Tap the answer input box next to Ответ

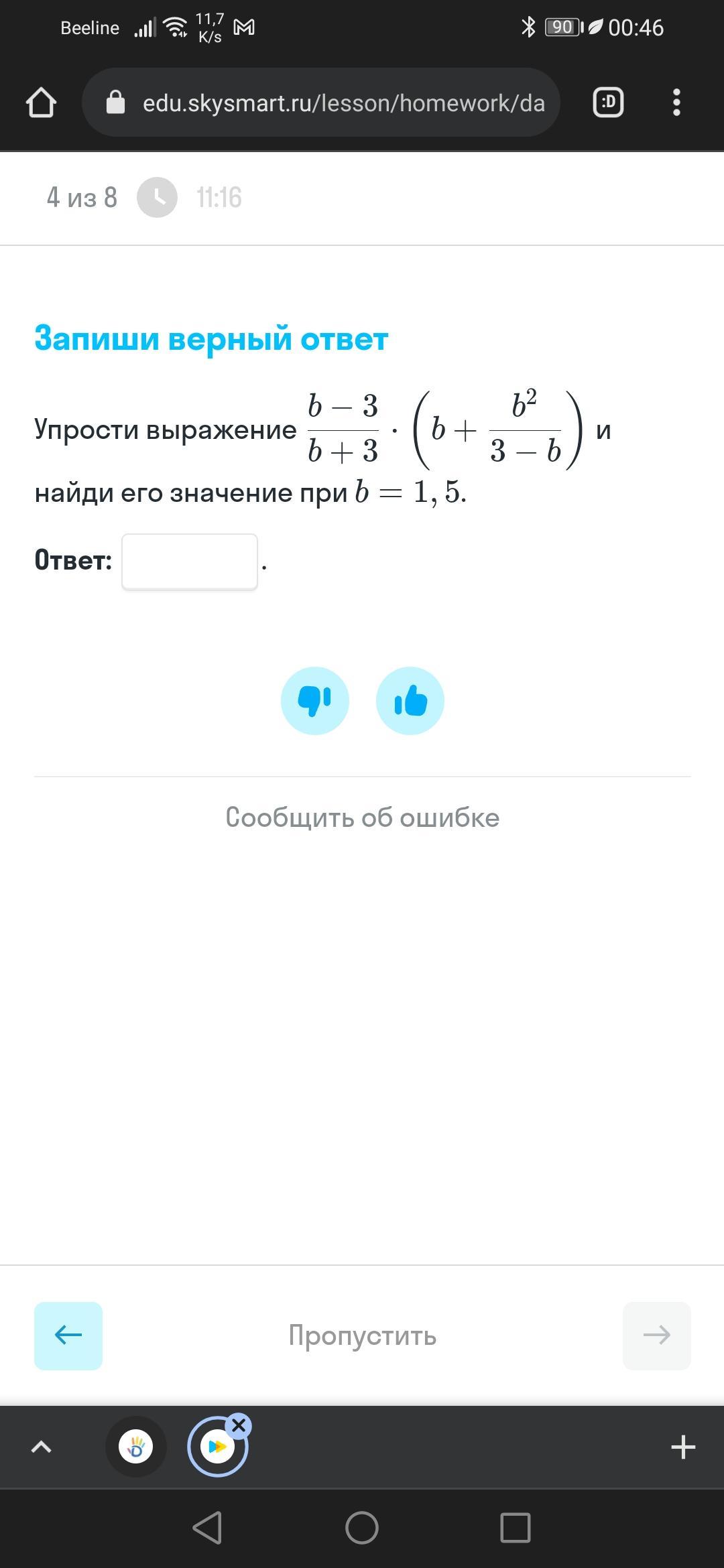tap(190, 562)
